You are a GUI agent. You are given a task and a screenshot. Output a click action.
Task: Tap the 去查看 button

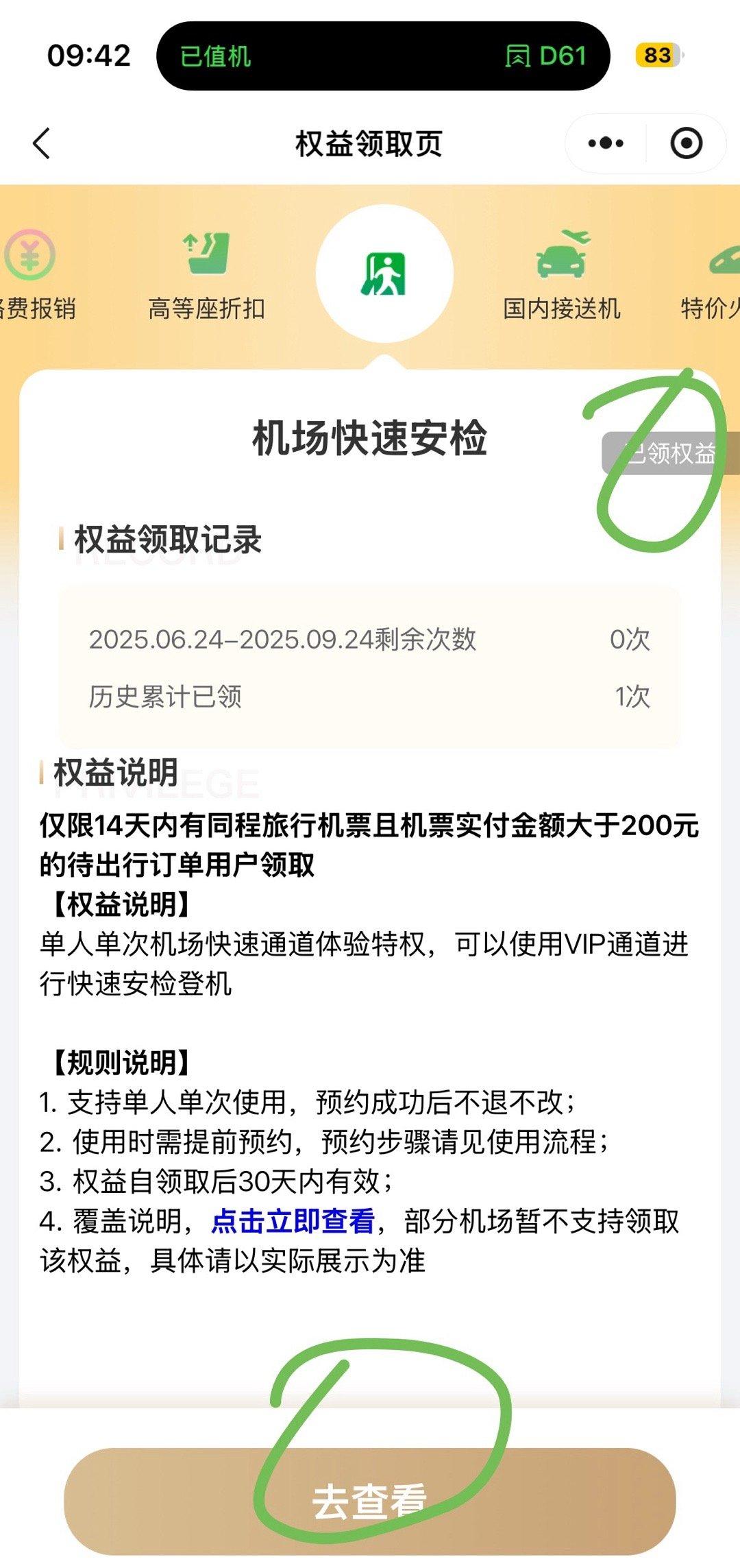(370, 1501)
